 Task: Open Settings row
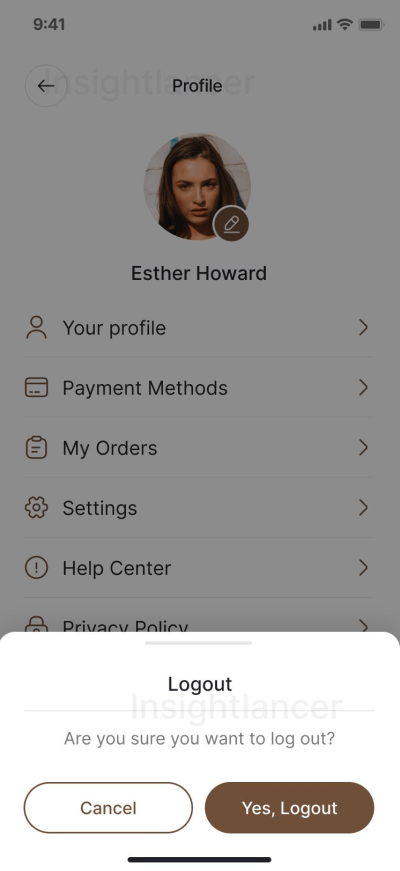click(198, 508)
